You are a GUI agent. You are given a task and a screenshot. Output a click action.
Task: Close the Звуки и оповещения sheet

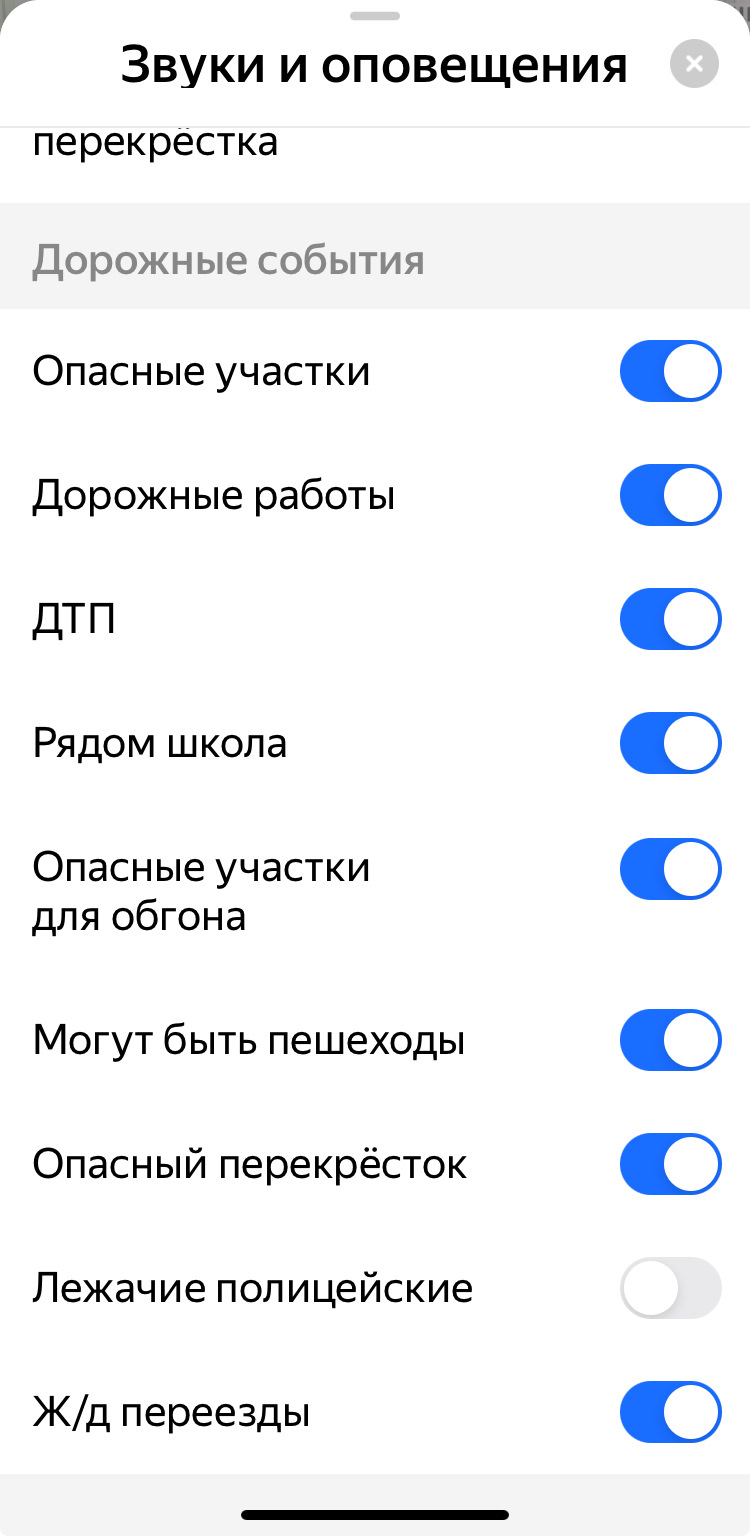pos(694,65)
